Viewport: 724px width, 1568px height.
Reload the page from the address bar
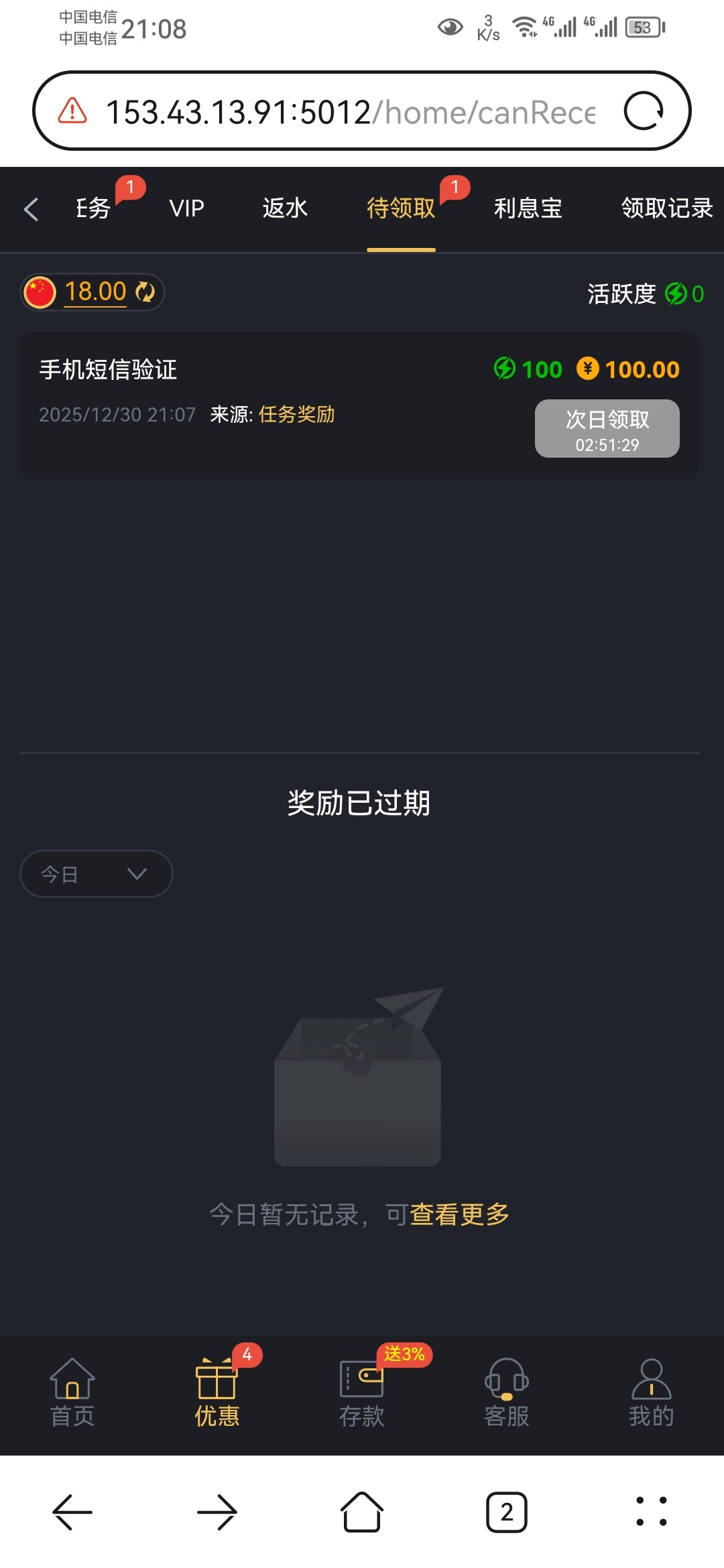pos(643,111)
